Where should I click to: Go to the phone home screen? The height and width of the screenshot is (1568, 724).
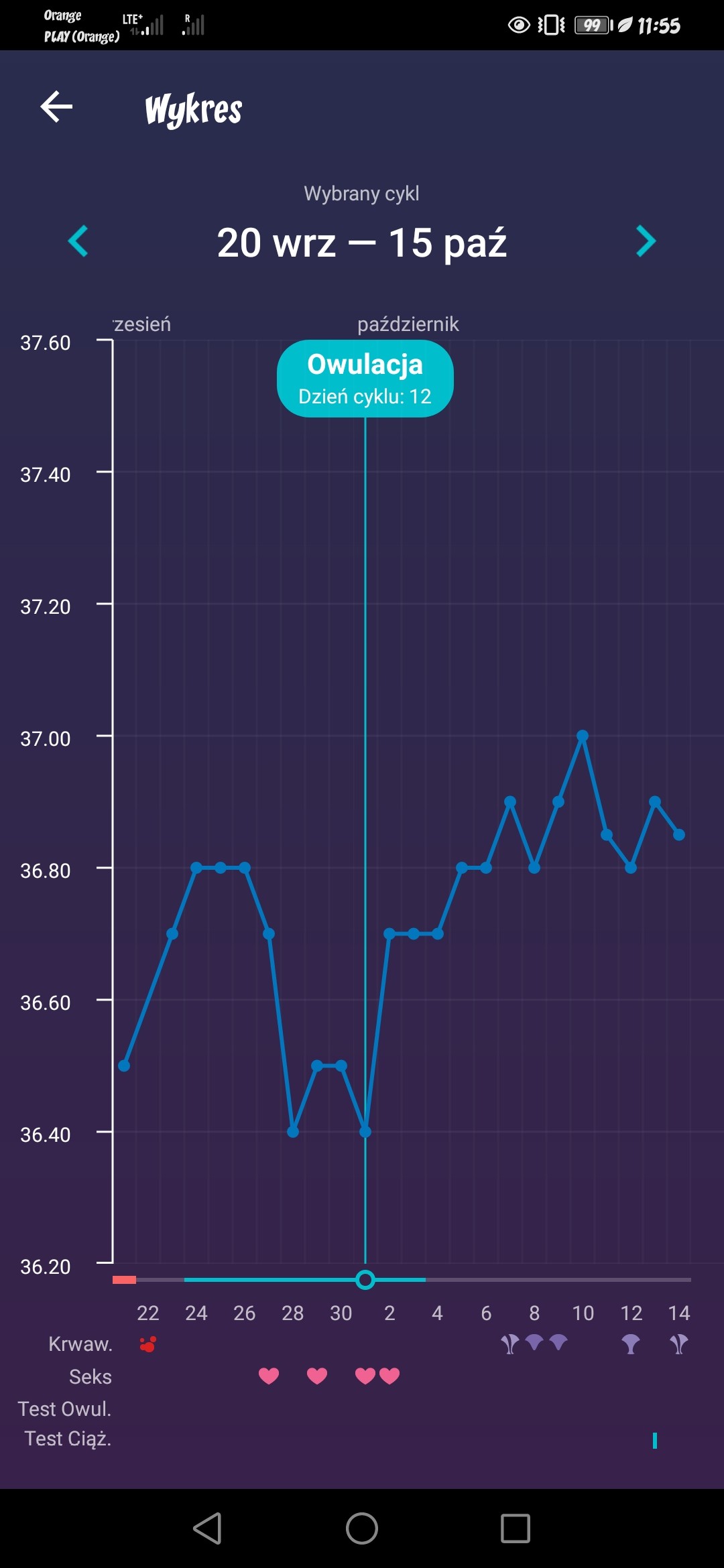tap(362, 1528)
